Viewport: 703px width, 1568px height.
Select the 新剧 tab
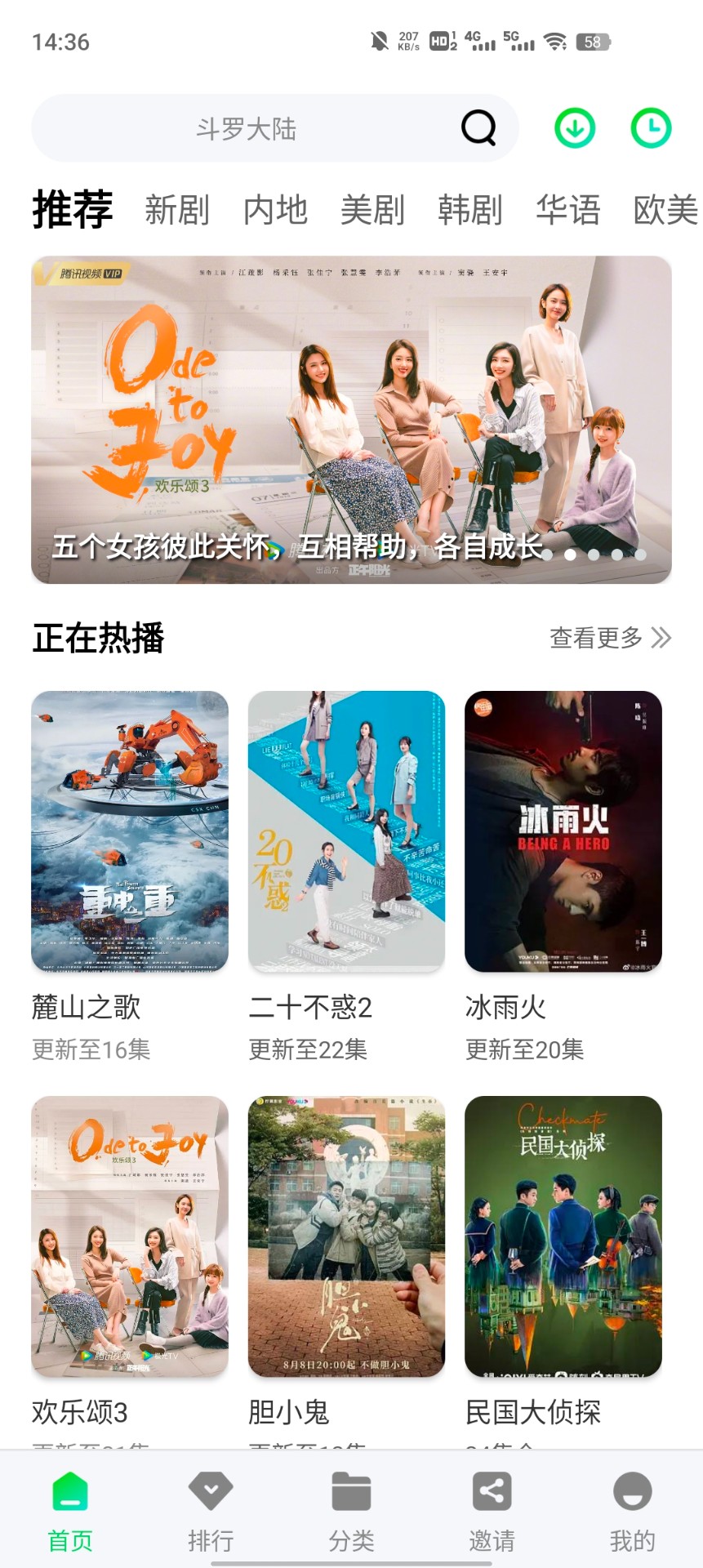177,210
